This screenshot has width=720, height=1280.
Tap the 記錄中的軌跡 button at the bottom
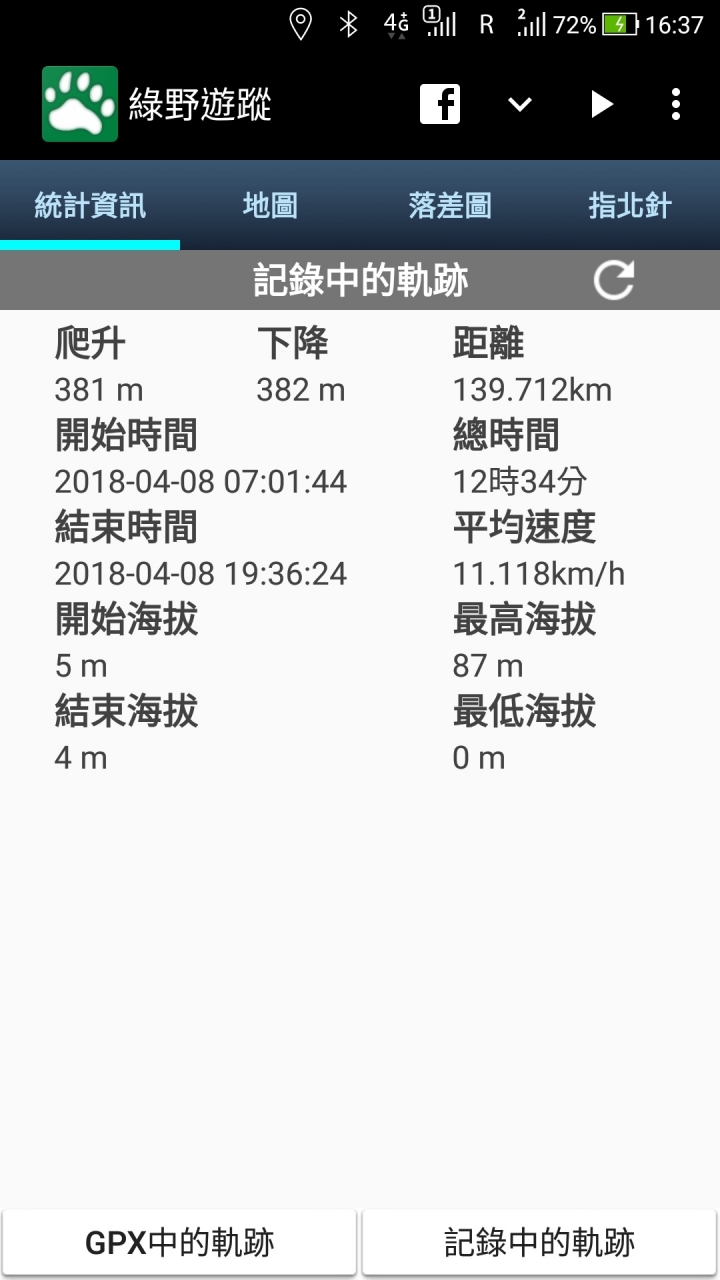coord(540,1243)
